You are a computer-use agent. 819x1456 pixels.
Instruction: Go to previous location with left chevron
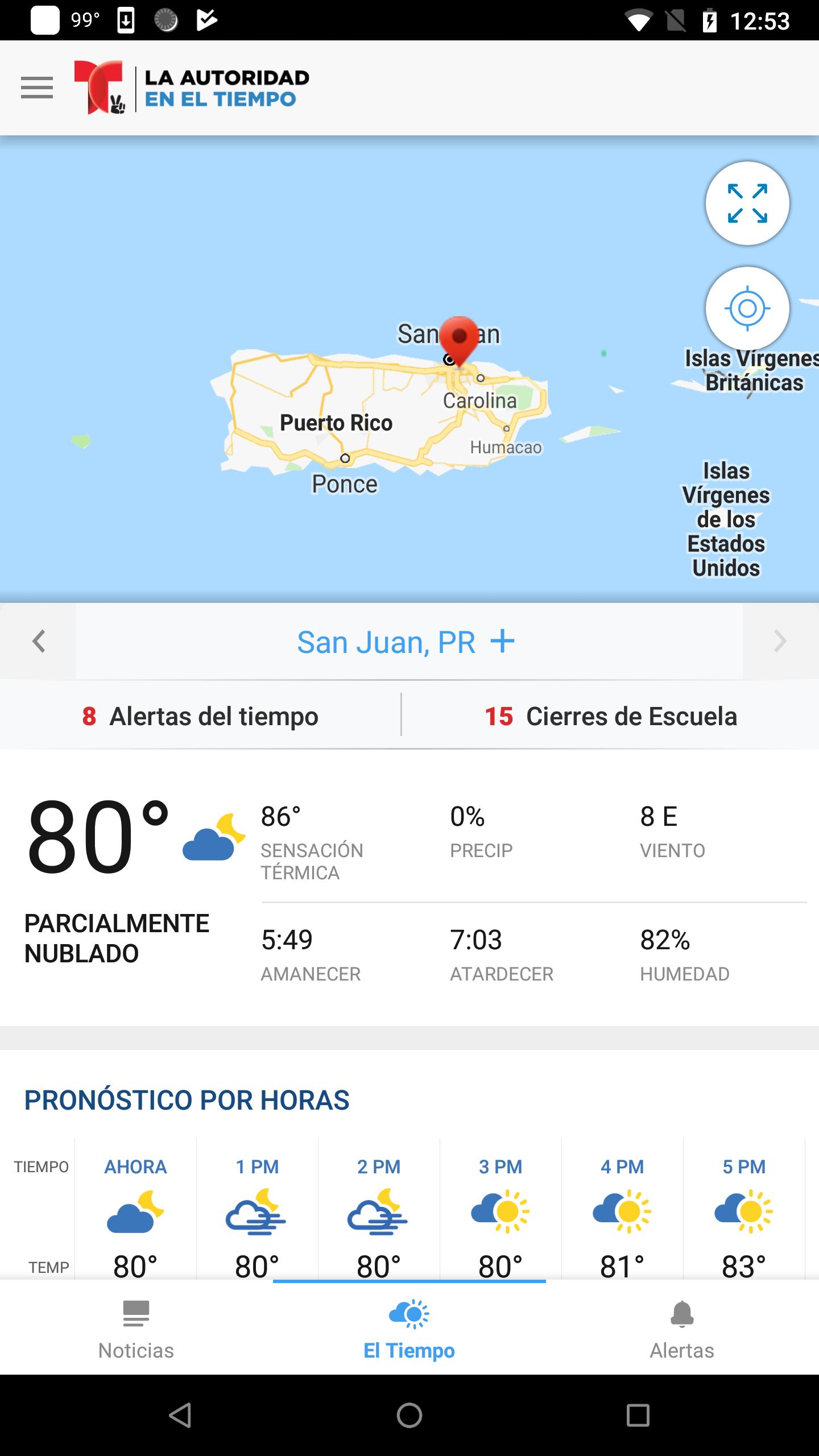click(x=38, y=641)
